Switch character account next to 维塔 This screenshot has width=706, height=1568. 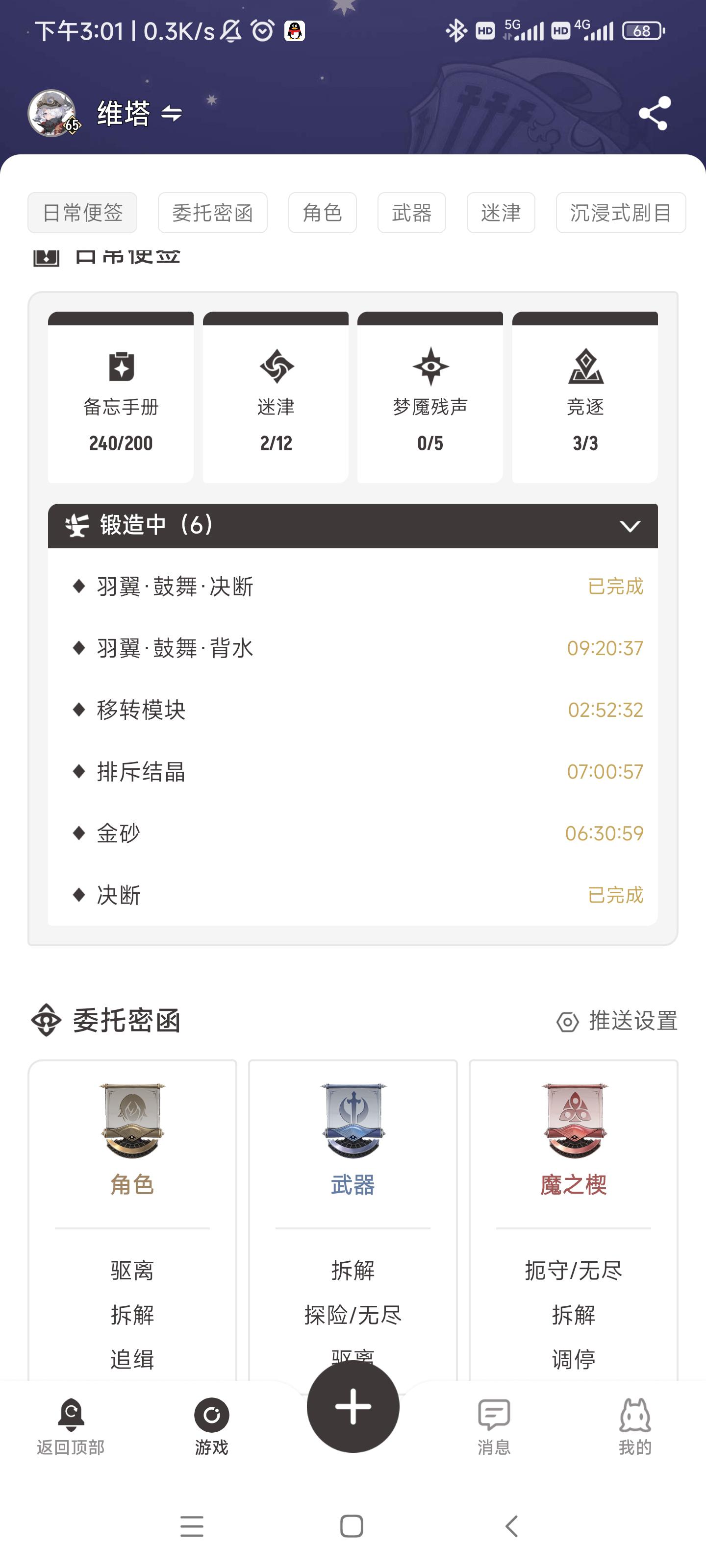coord(172,113)
